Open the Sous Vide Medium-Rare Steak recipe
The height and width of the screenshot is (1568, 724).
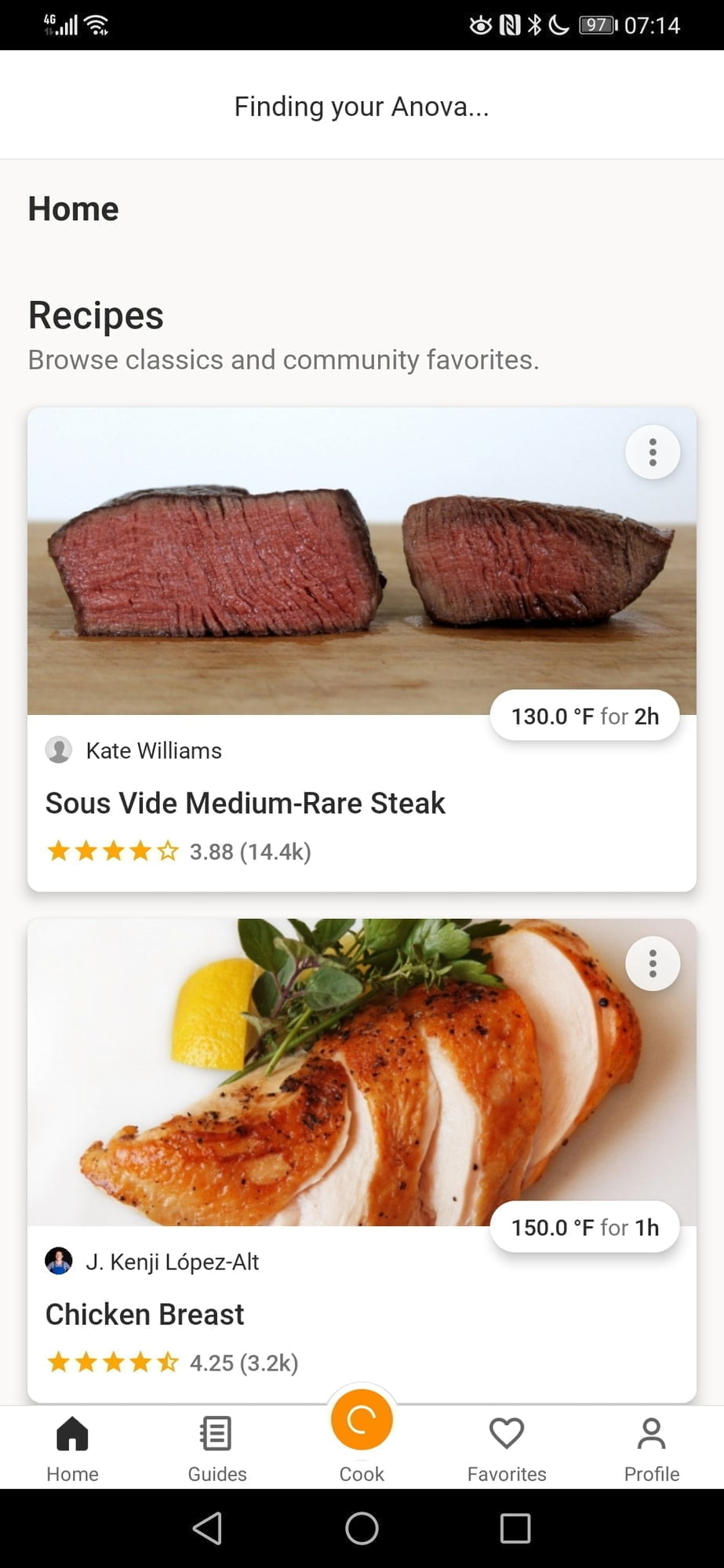click(x=245, y=803)
